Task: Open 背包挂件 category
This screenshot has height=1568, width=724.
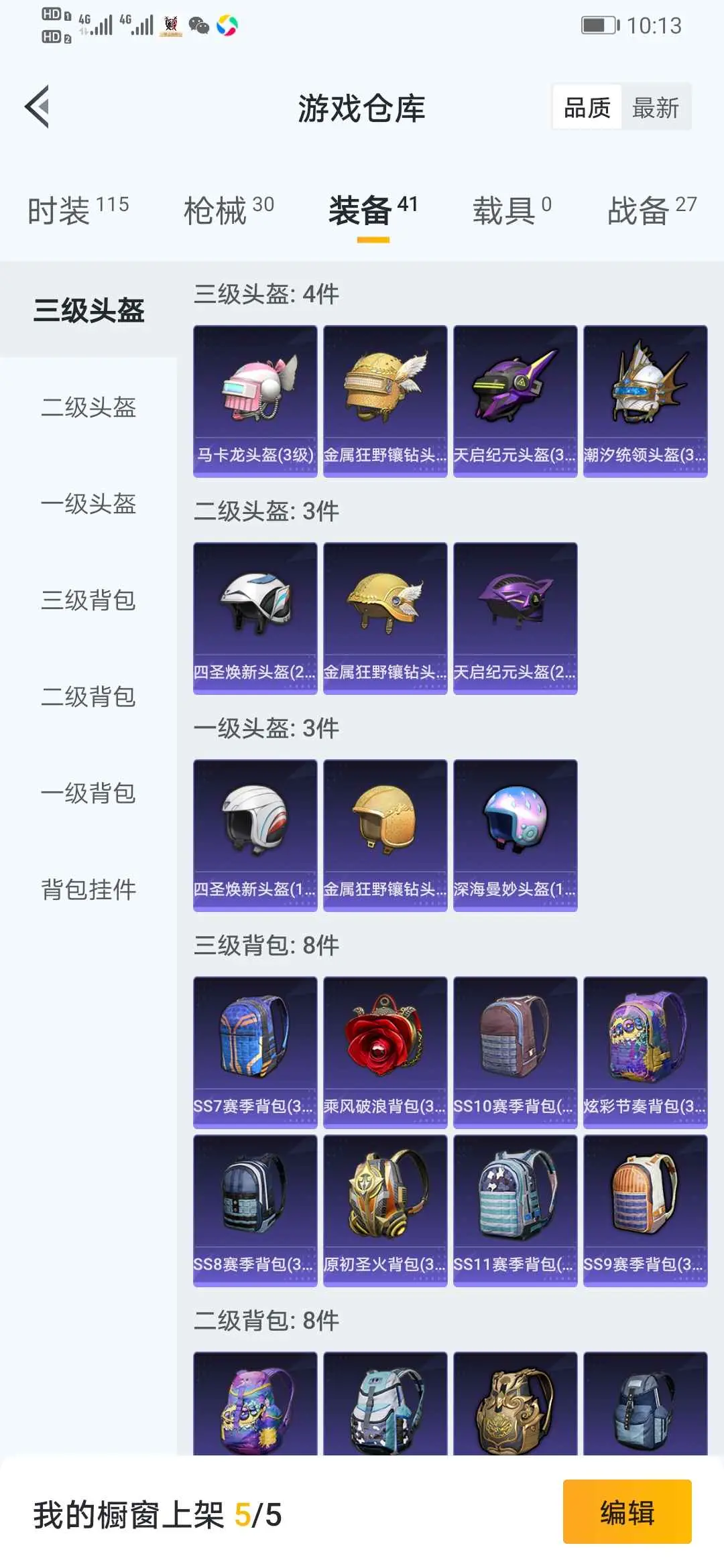Action: tap(88, 889)
